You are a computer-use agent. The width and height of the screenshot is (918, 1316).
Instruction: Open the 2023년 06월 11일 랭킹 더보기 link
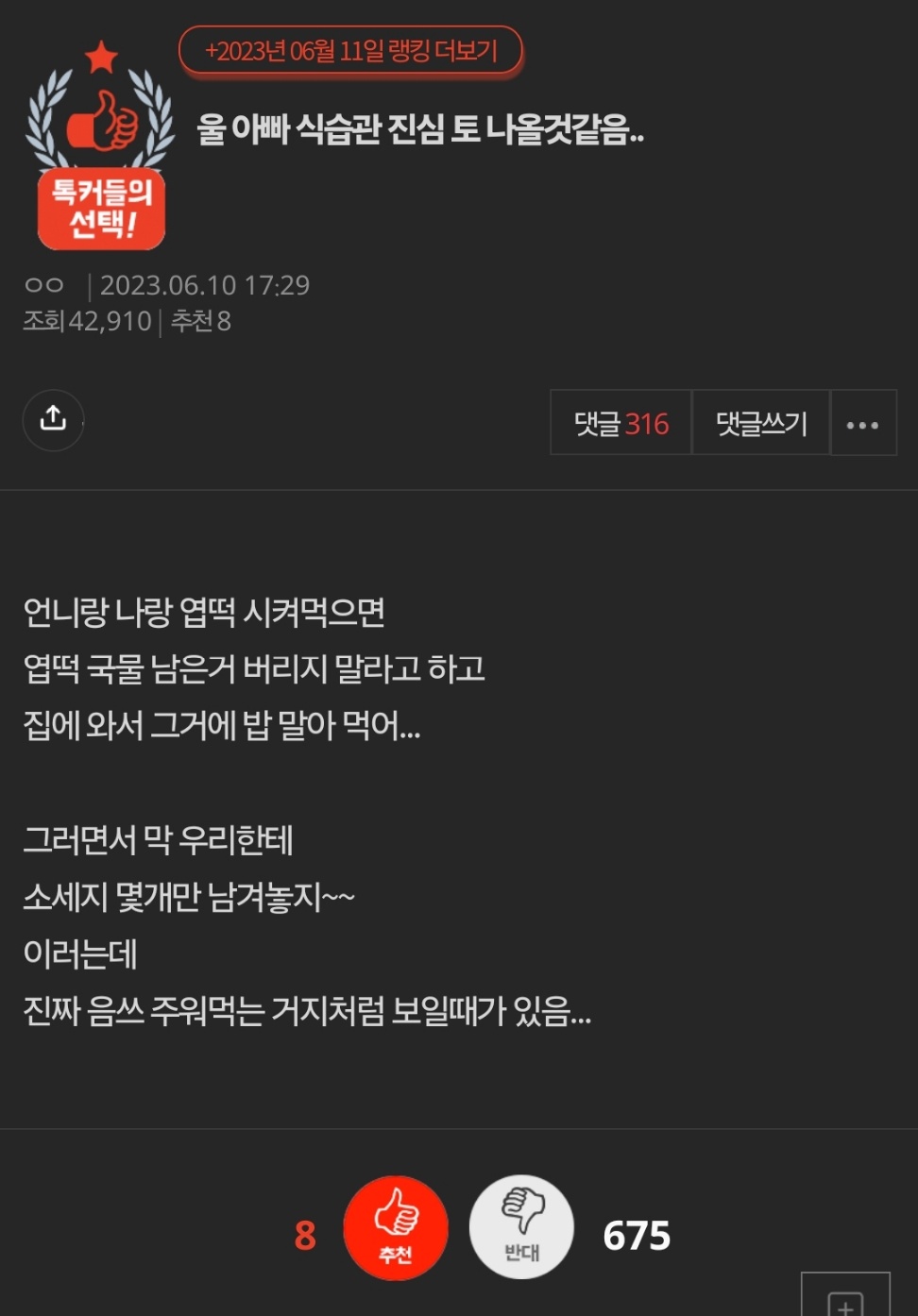coord(350,51)
